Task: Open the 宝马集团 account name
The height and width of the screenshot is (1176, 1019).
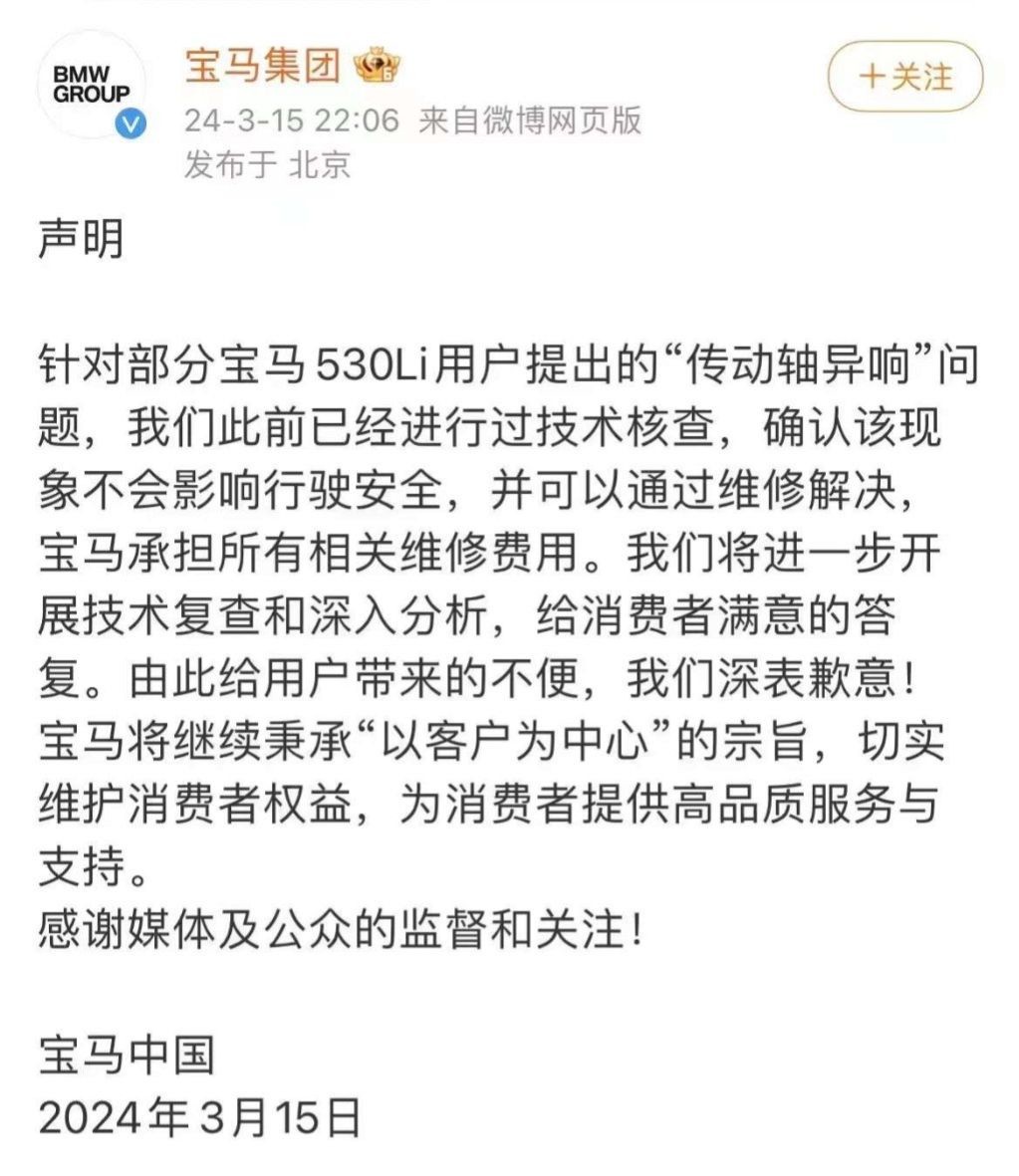Action: point(263,66)
